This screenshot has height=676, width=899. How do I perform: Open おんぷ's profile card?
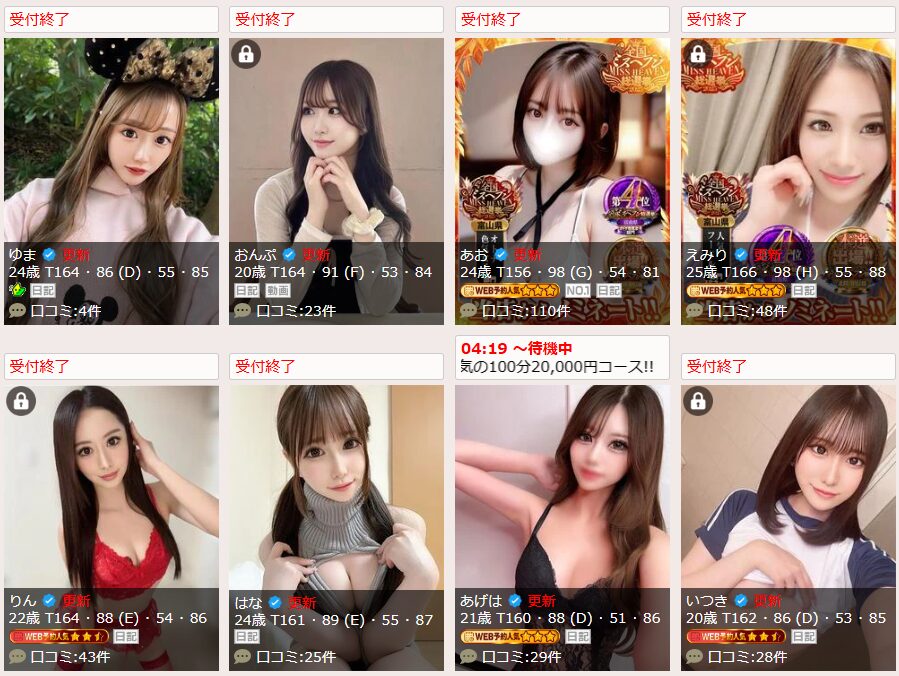pos(336,140)
